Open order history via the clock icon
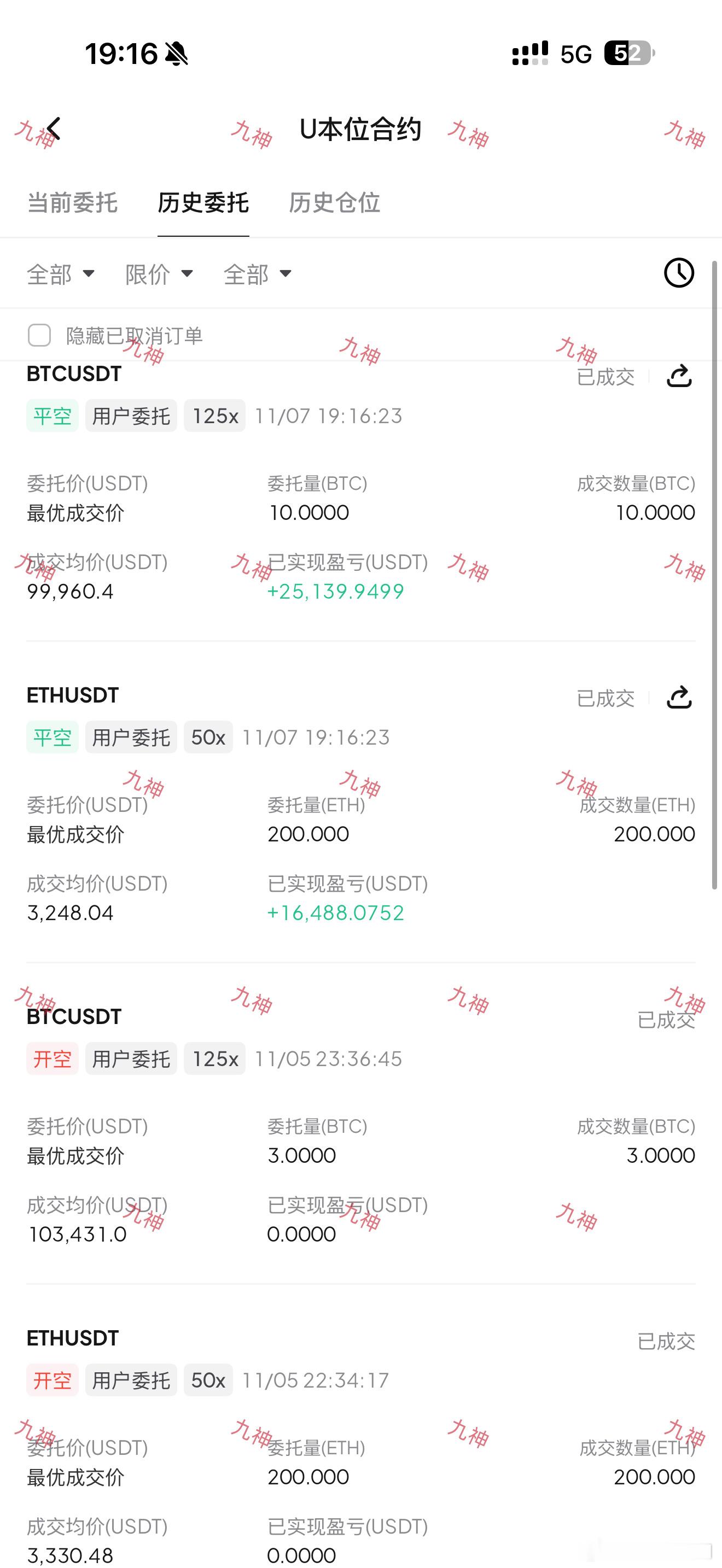 (x=678, y=273)
